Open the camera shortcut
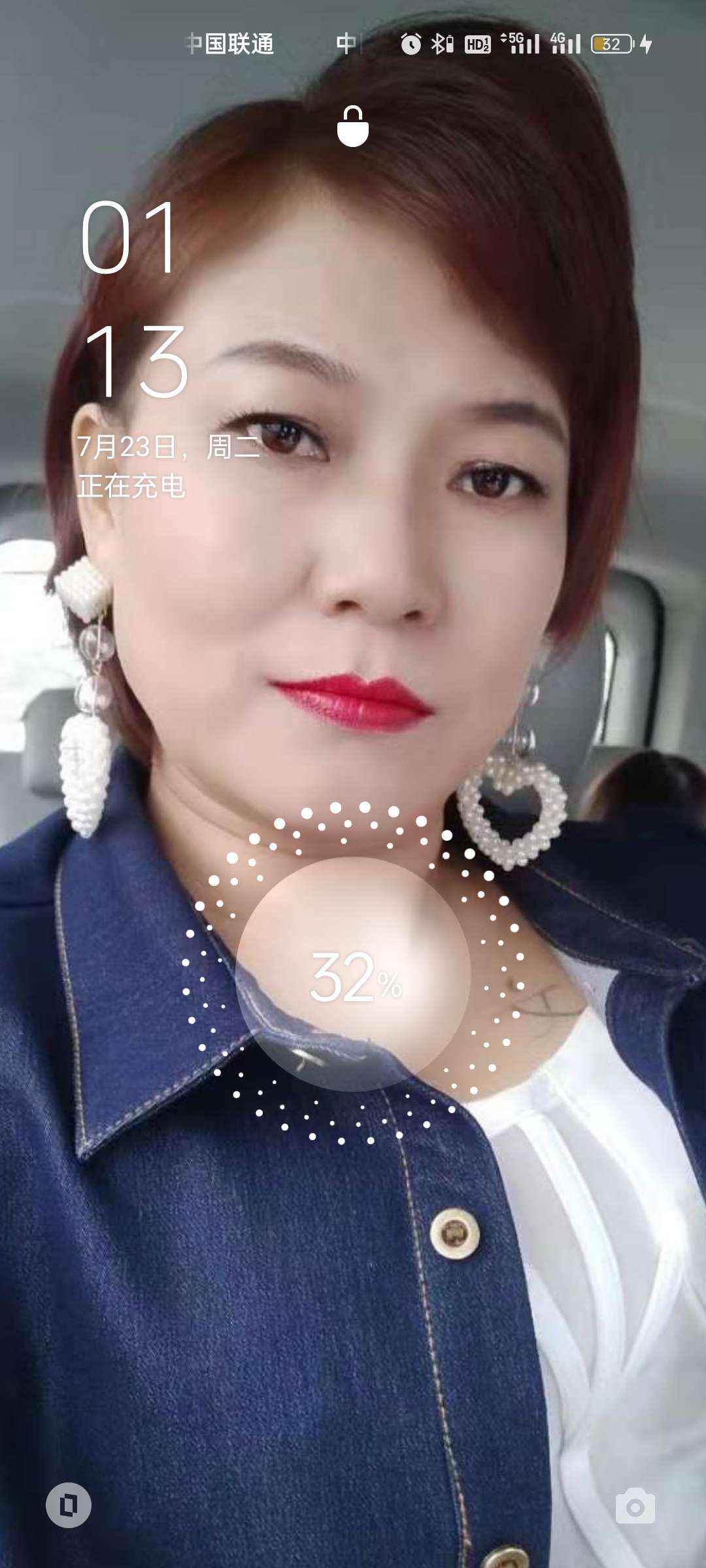 tap(635, 1506)
